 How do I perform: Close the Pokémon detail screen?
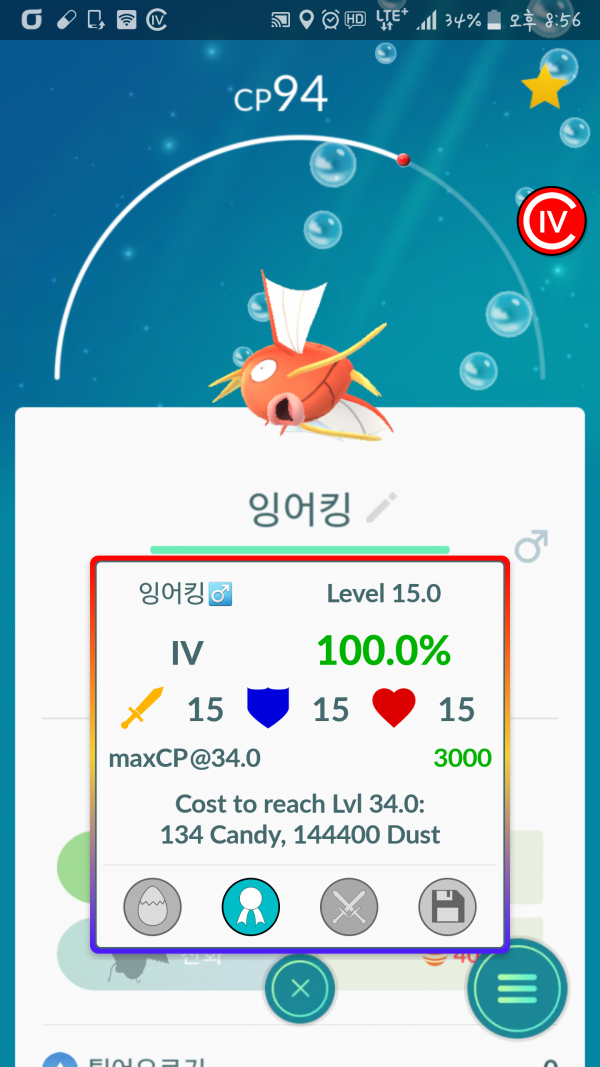click(300, 989)
